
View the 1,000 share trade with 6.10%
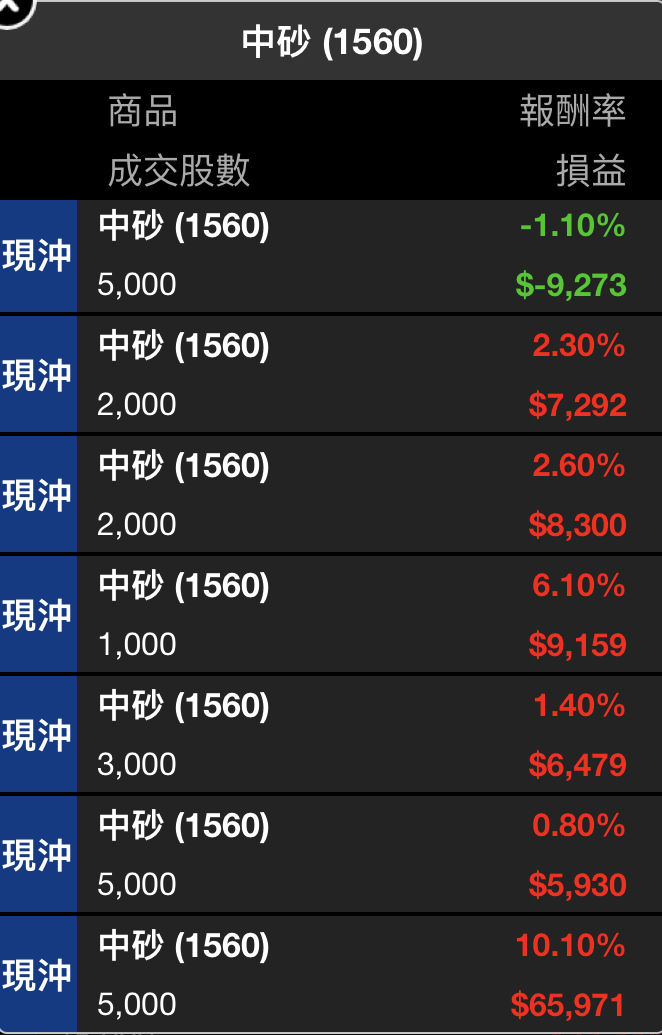tap(331, 615)
